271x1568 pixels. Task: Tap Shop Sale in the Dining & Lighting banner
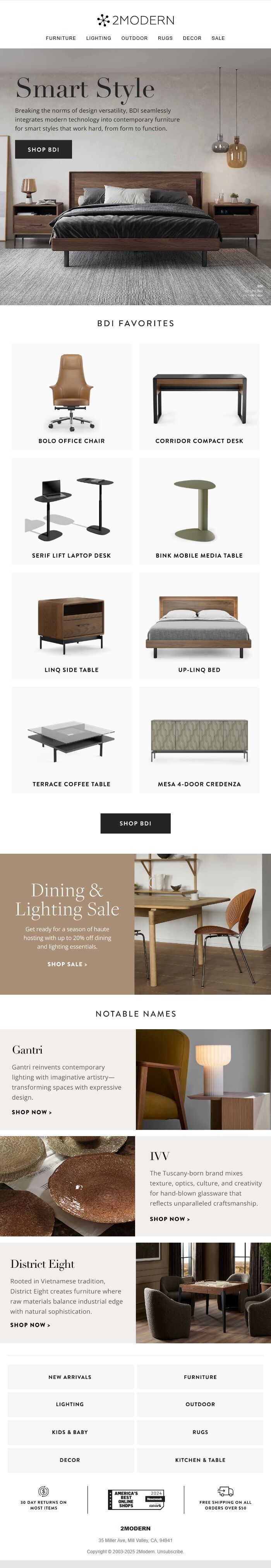click(x=67, y=964)
